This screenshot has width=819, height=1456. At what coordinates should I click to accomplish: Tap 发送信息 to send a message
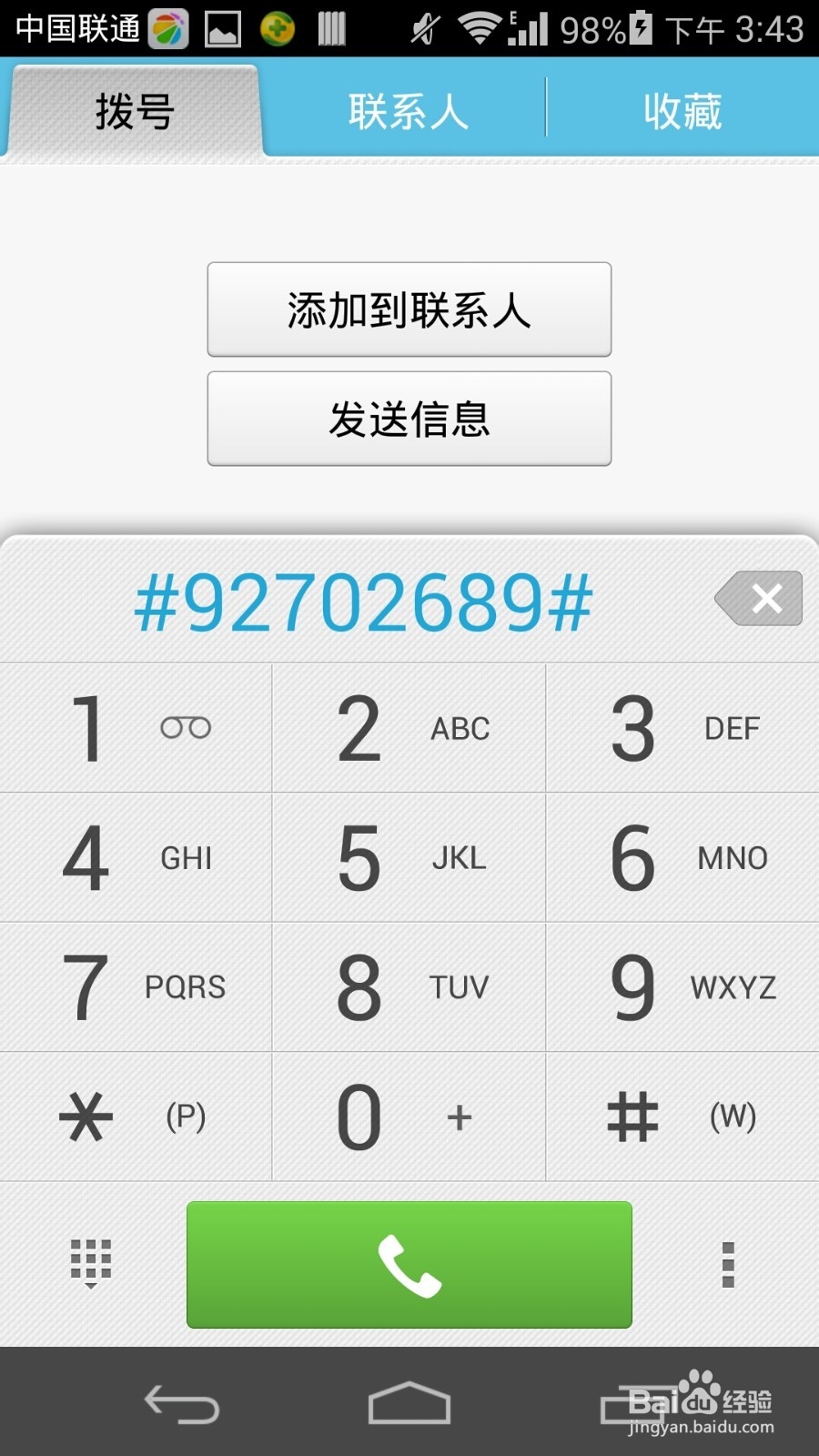409,419
